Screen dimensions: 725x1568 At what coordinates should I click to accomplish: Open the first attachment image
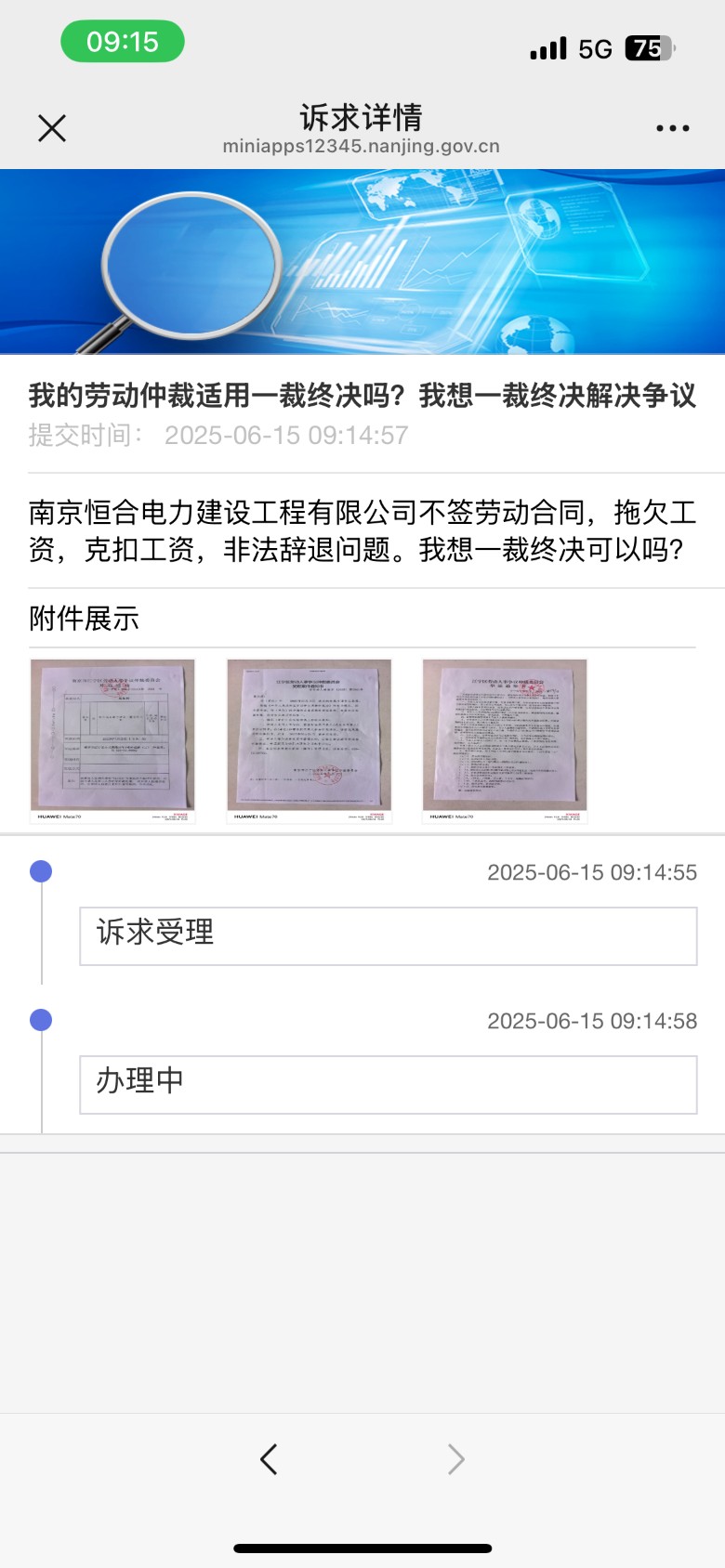pos(112,740)
